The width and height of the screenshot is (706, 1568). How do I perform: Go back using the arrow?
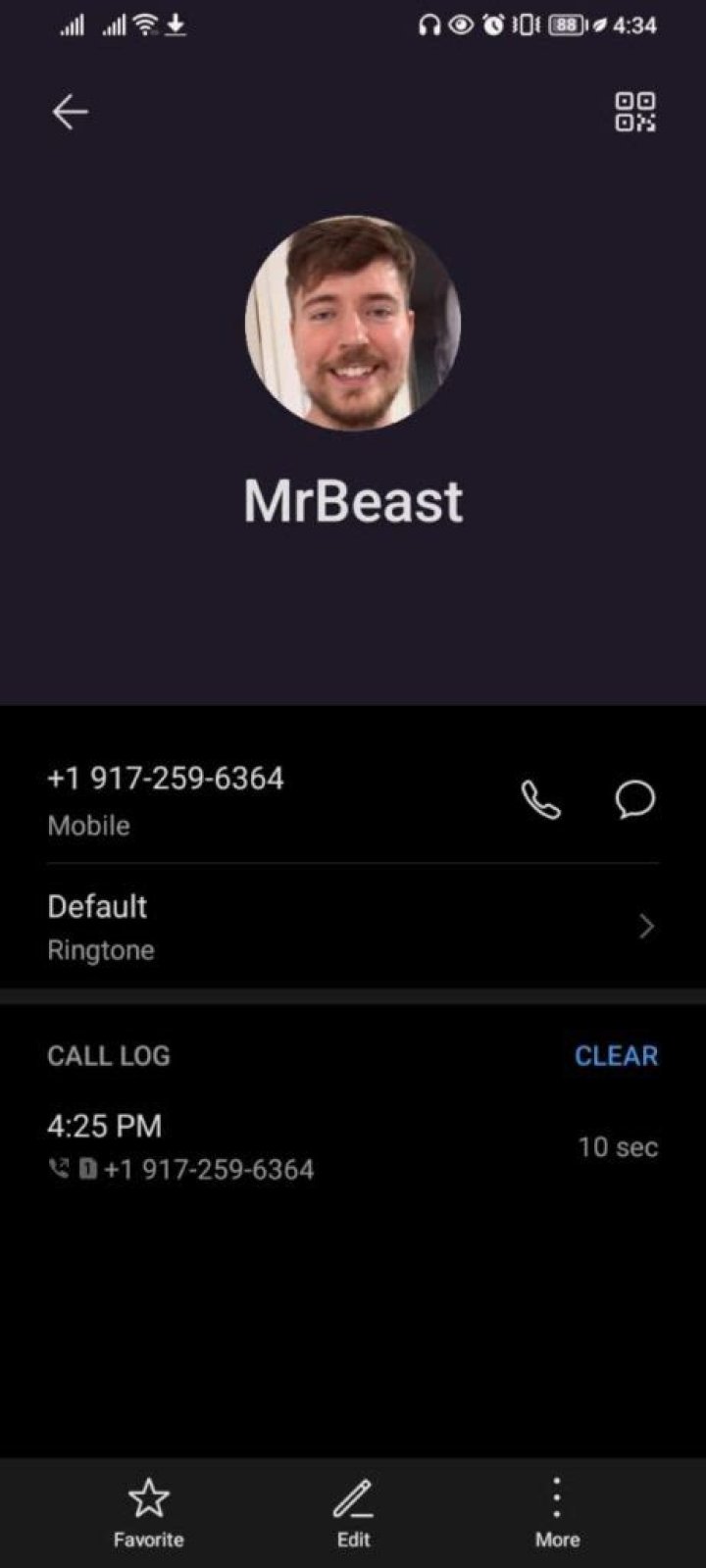70,112
